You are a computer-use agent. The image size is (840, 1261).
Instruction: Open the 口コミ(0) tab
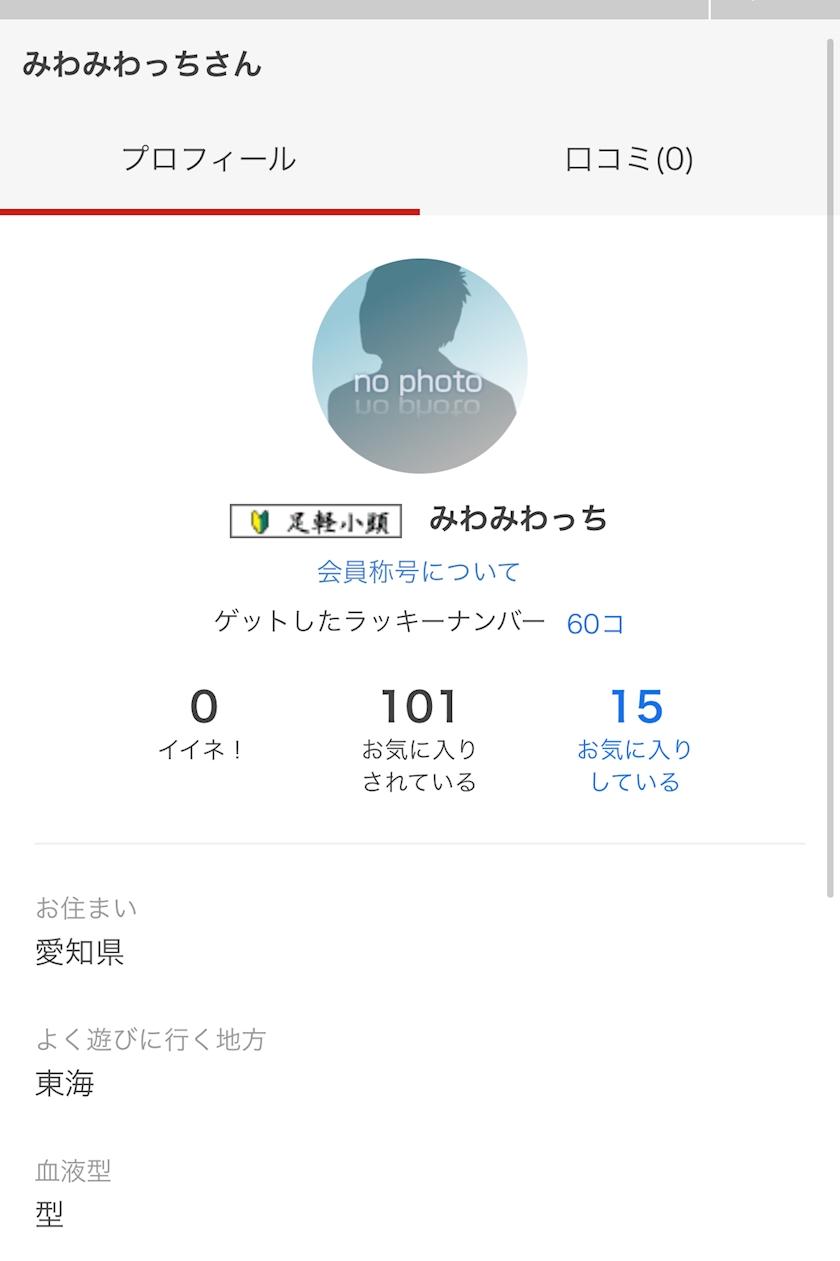(629, 159)
